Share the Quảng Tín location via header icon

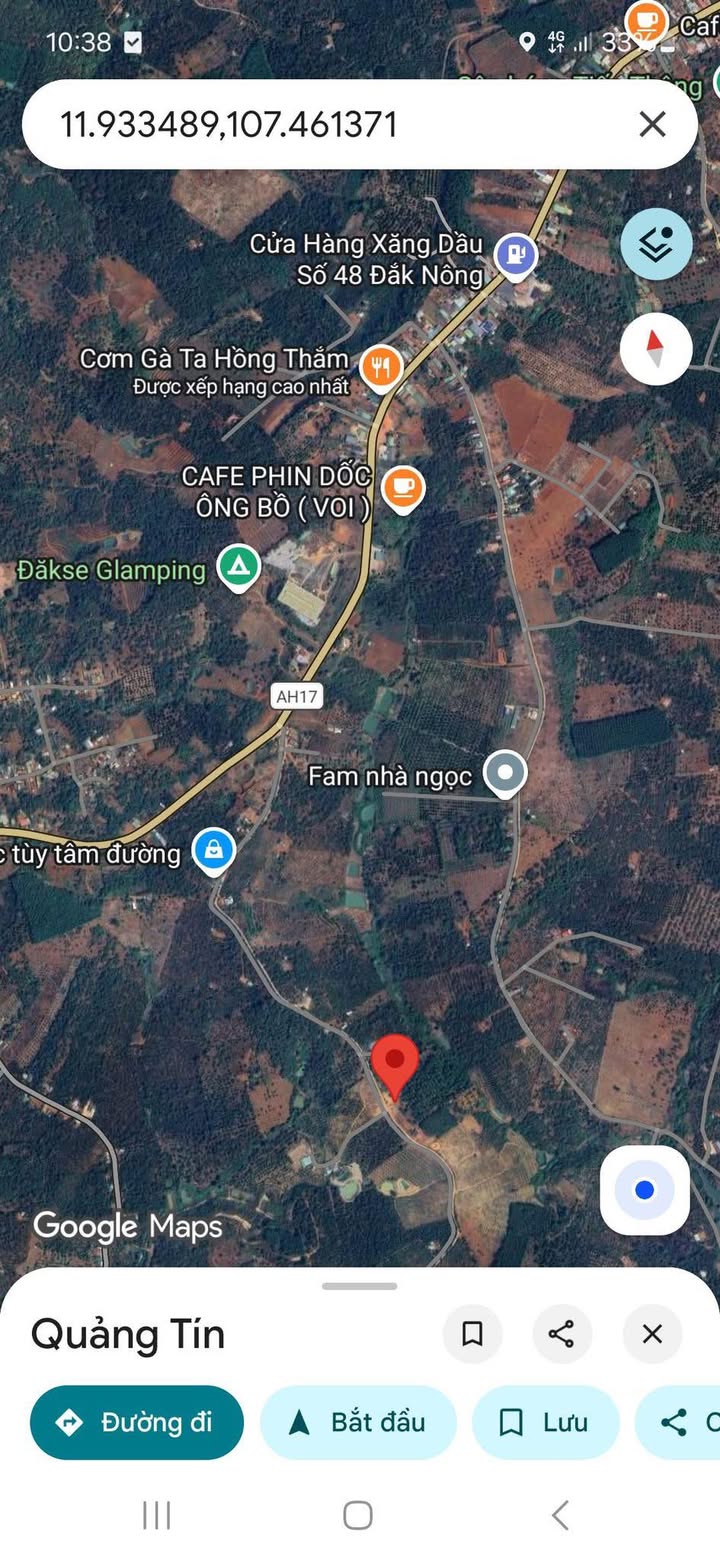[x=562, y=1334]
